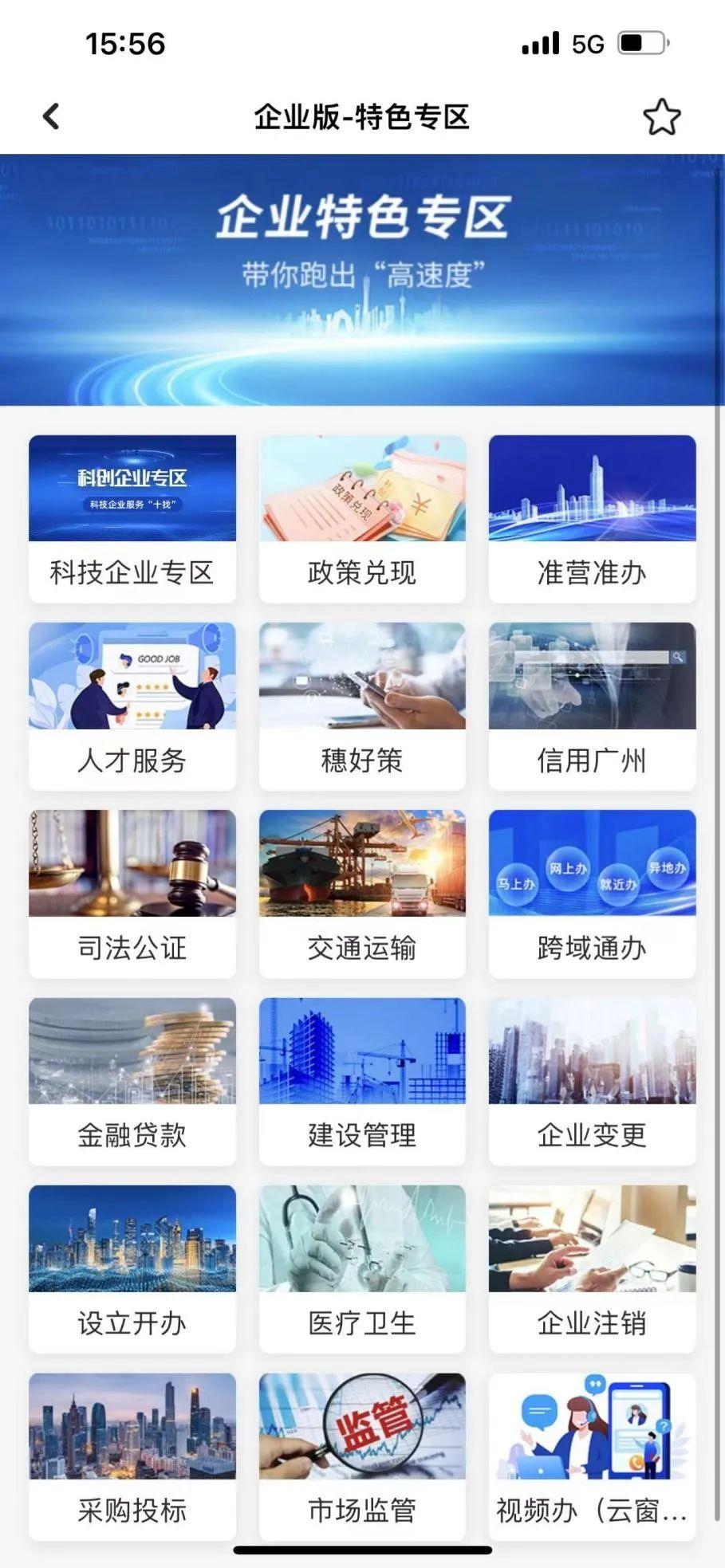Open 人才服务 section
The image size is (725, 1568).
[132, 706]
